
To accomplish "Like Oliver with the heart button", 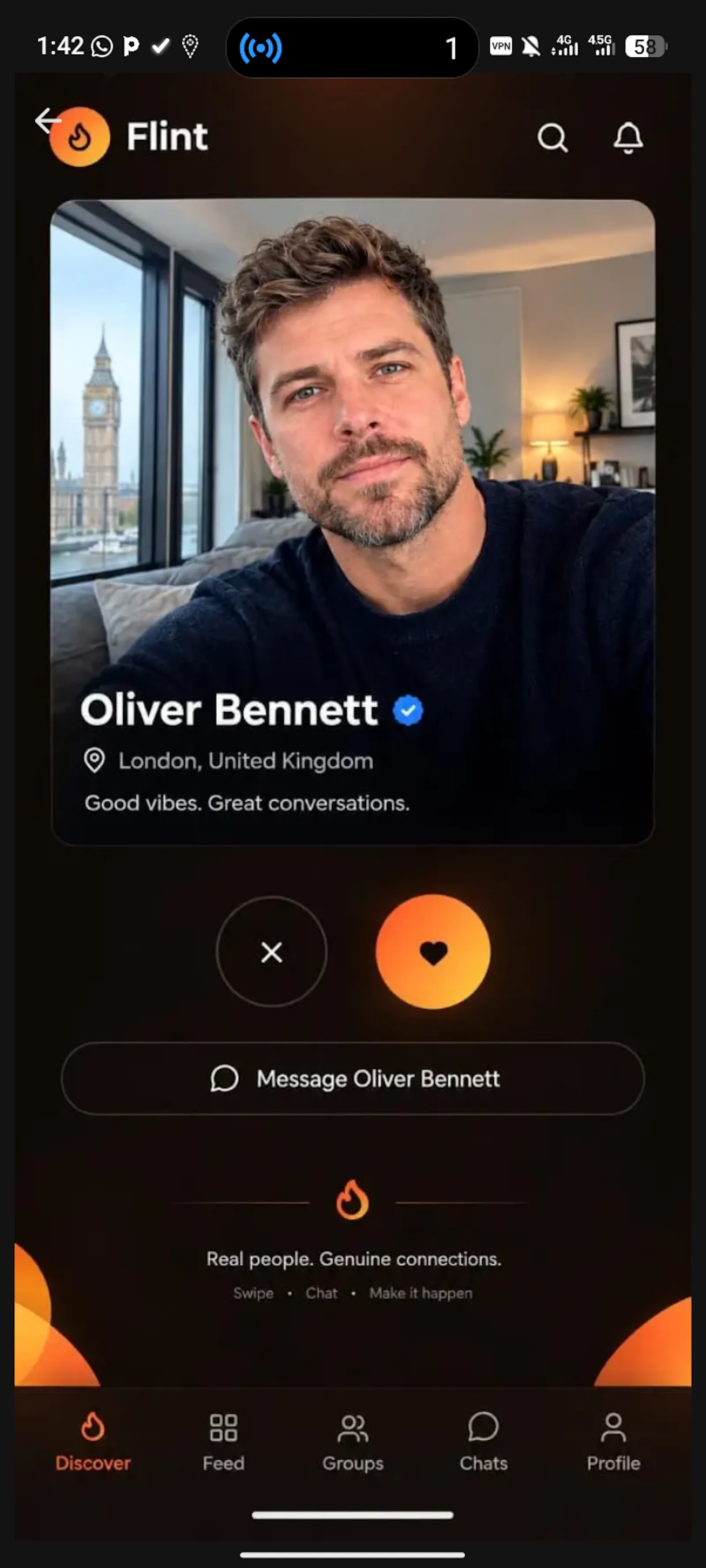I will point(433,952).
